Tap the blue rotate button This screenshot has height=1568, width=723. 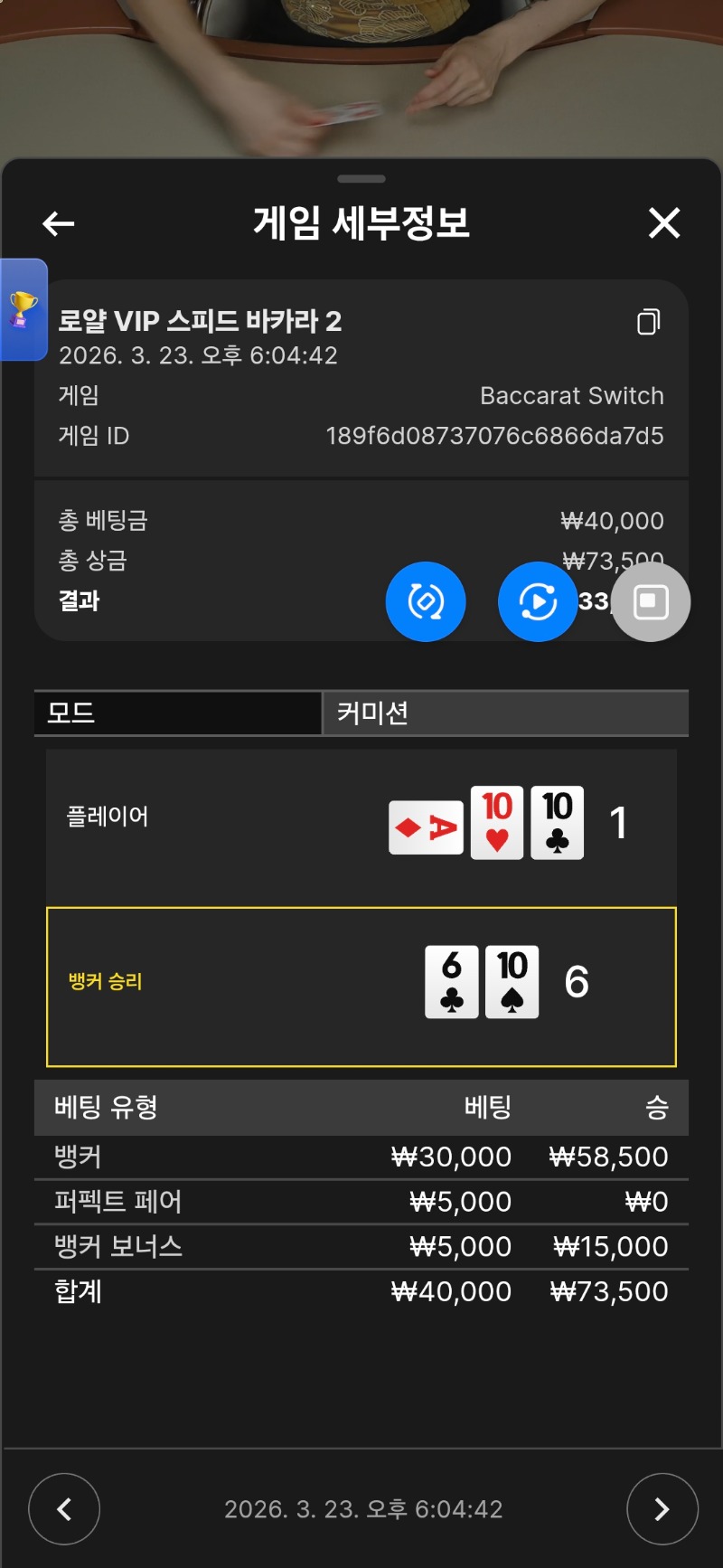point(426,602)
